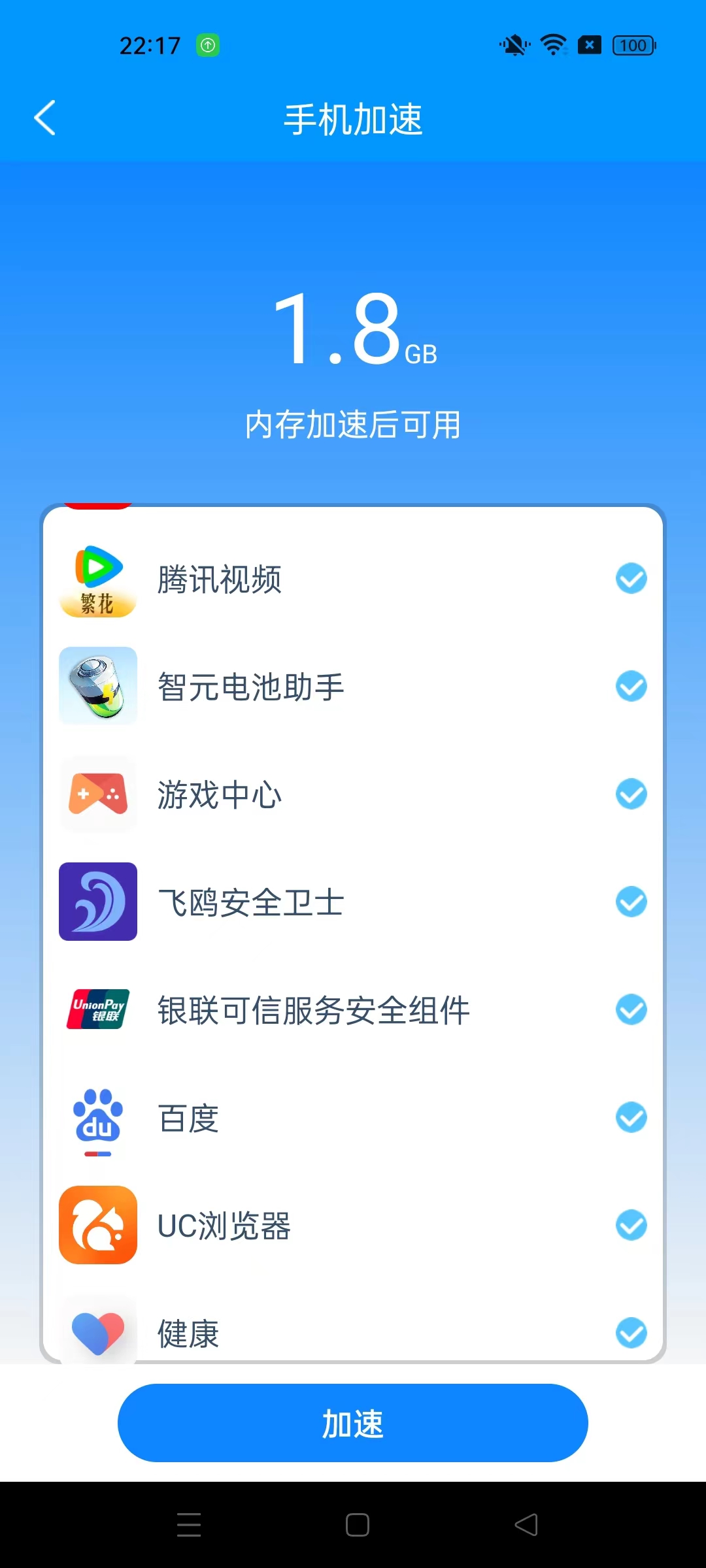The image size is (706, 1568).
Task: Click the 健康 heart icon
Action: (97, 1333)
